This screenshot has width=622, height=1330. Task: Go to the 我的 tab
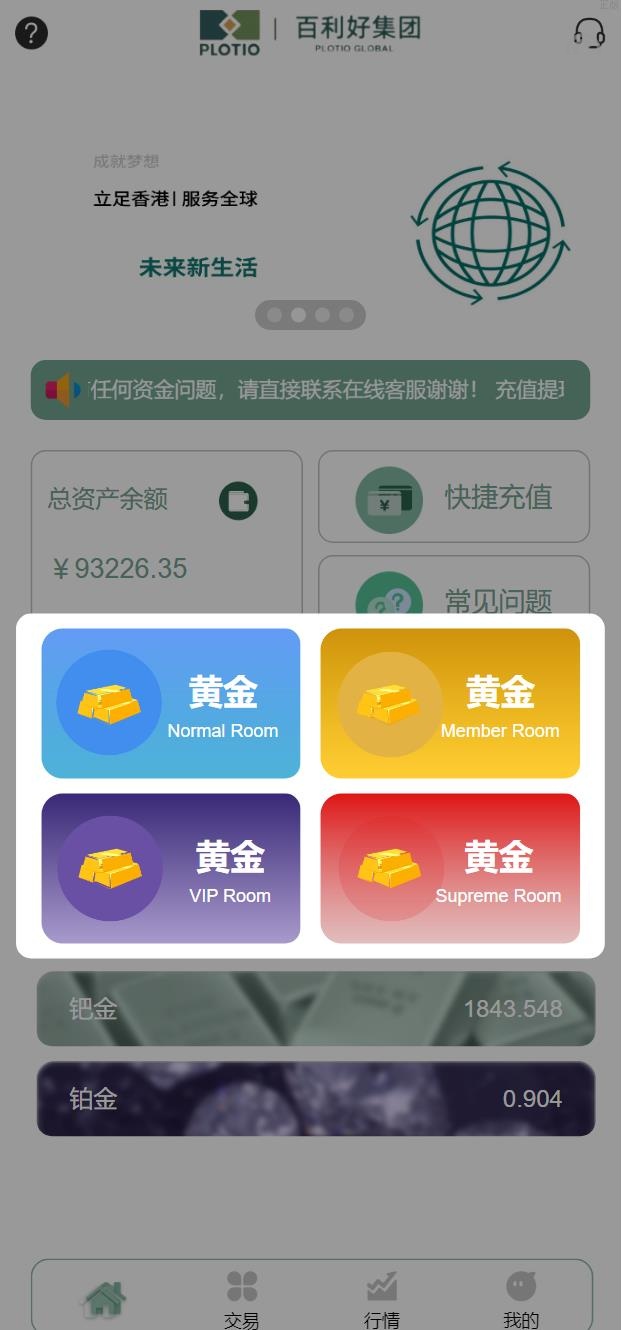click(x=521, y=1299)
